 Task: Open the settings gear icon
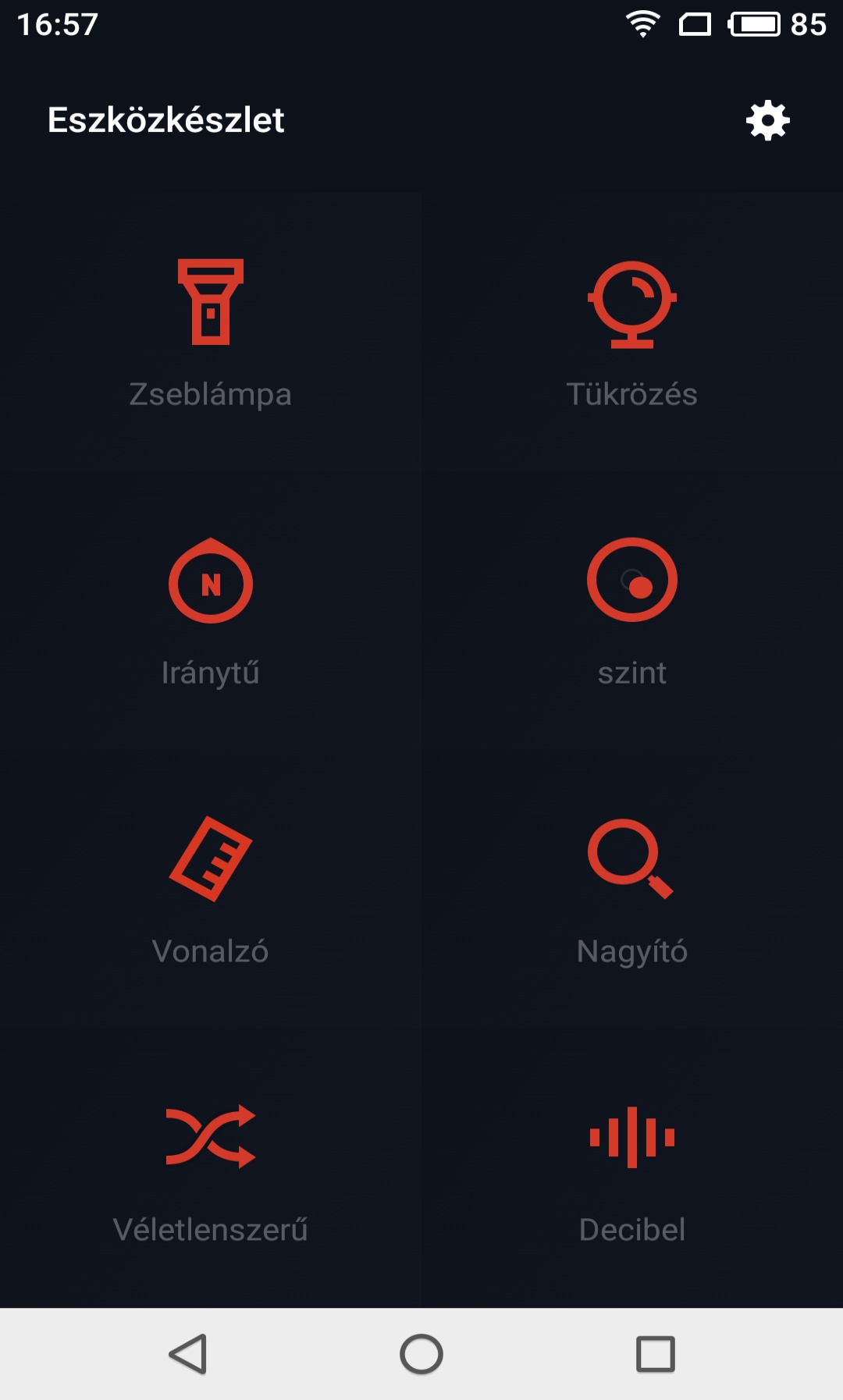pyautogui.click(x=768, y=120)
